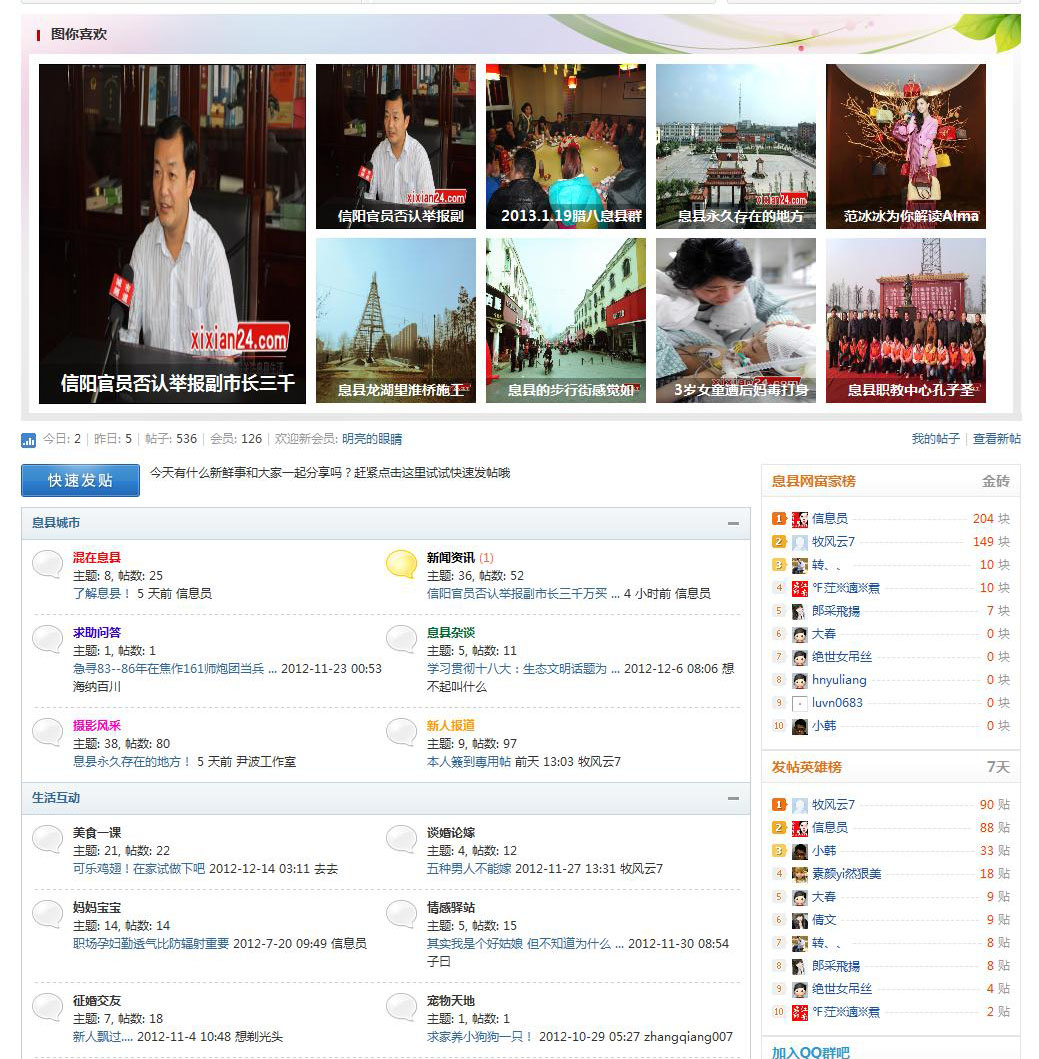Collapse the 生活互动 section
The width and height of the screenshot is (1039, 1059).
[x=733, y=798]
